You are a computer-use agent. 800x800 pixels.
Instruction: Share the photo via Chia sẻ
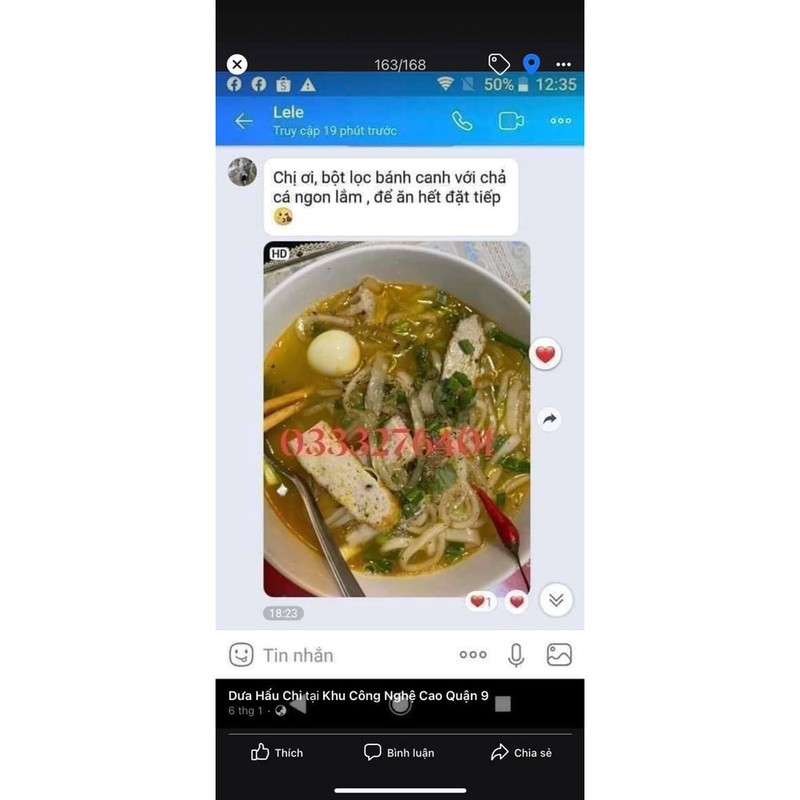point(521,752)
